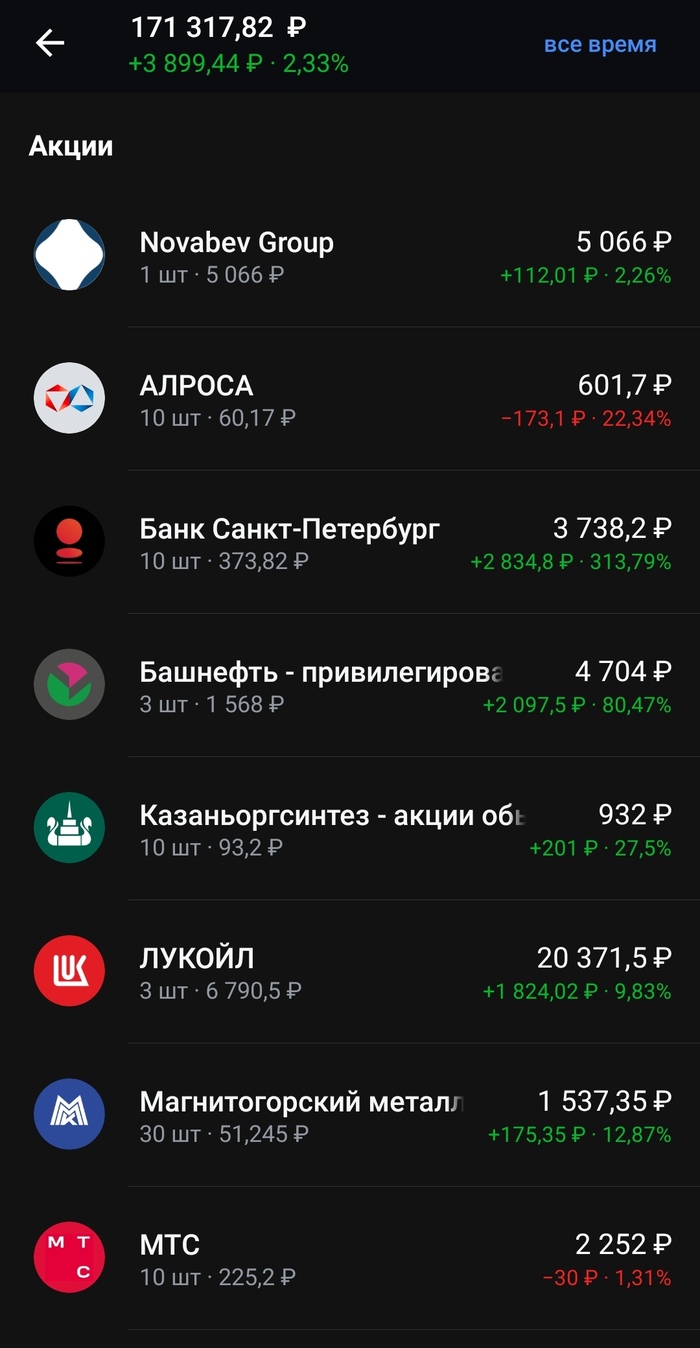Open the Novabev Group stock position

pyautogui.click(x=350, y=256)
